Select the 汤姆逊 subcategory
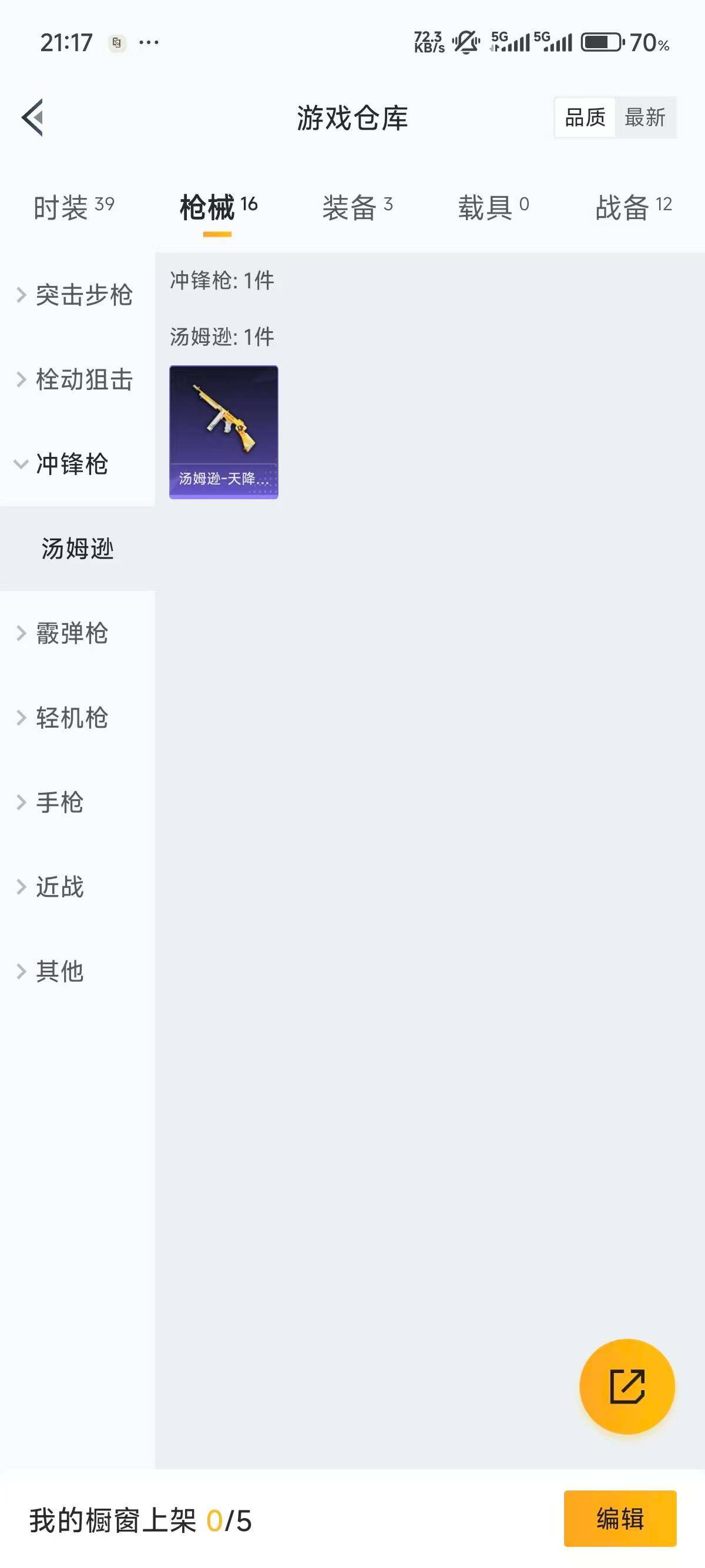 [x=78, y=549]
